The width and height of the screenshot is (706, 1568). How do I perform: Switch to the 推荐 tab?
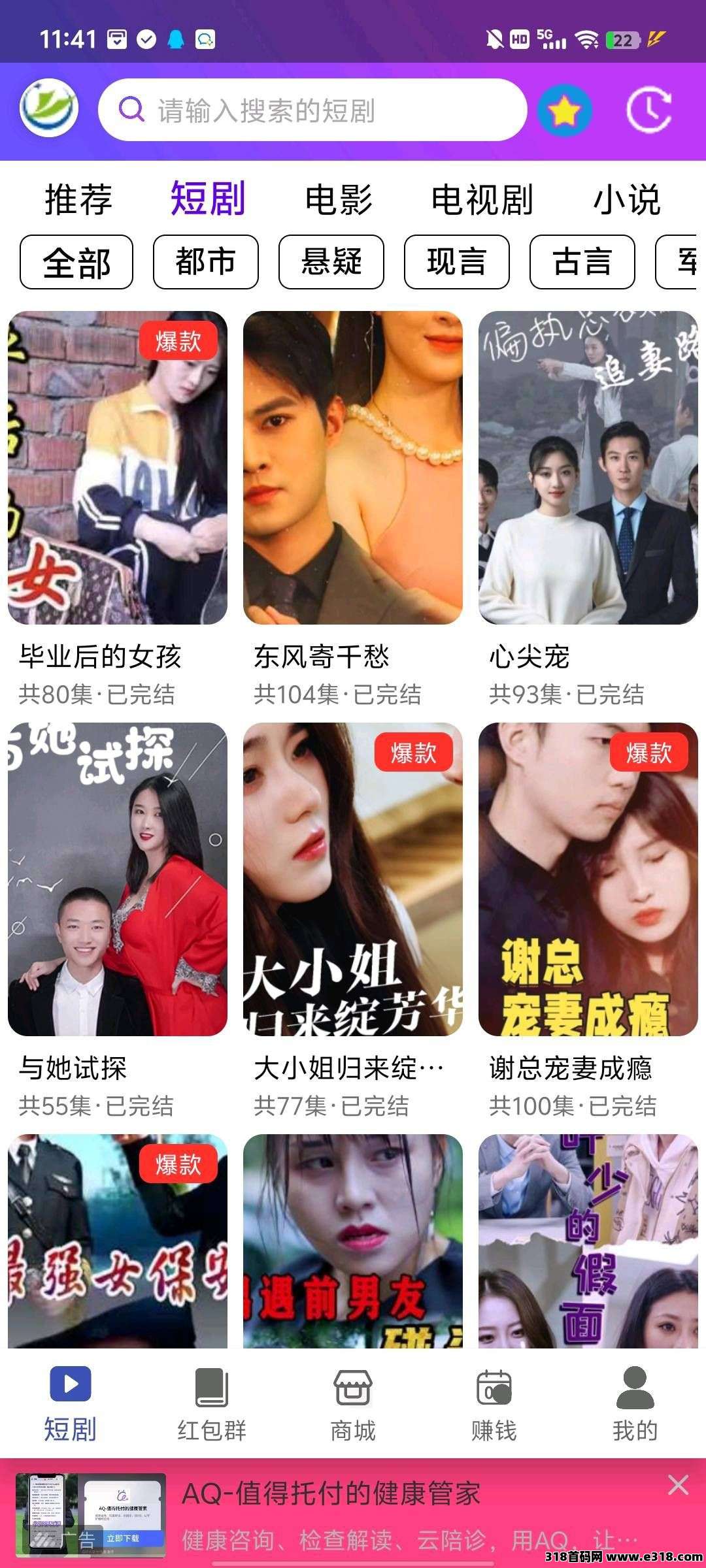tap(78, 199)
